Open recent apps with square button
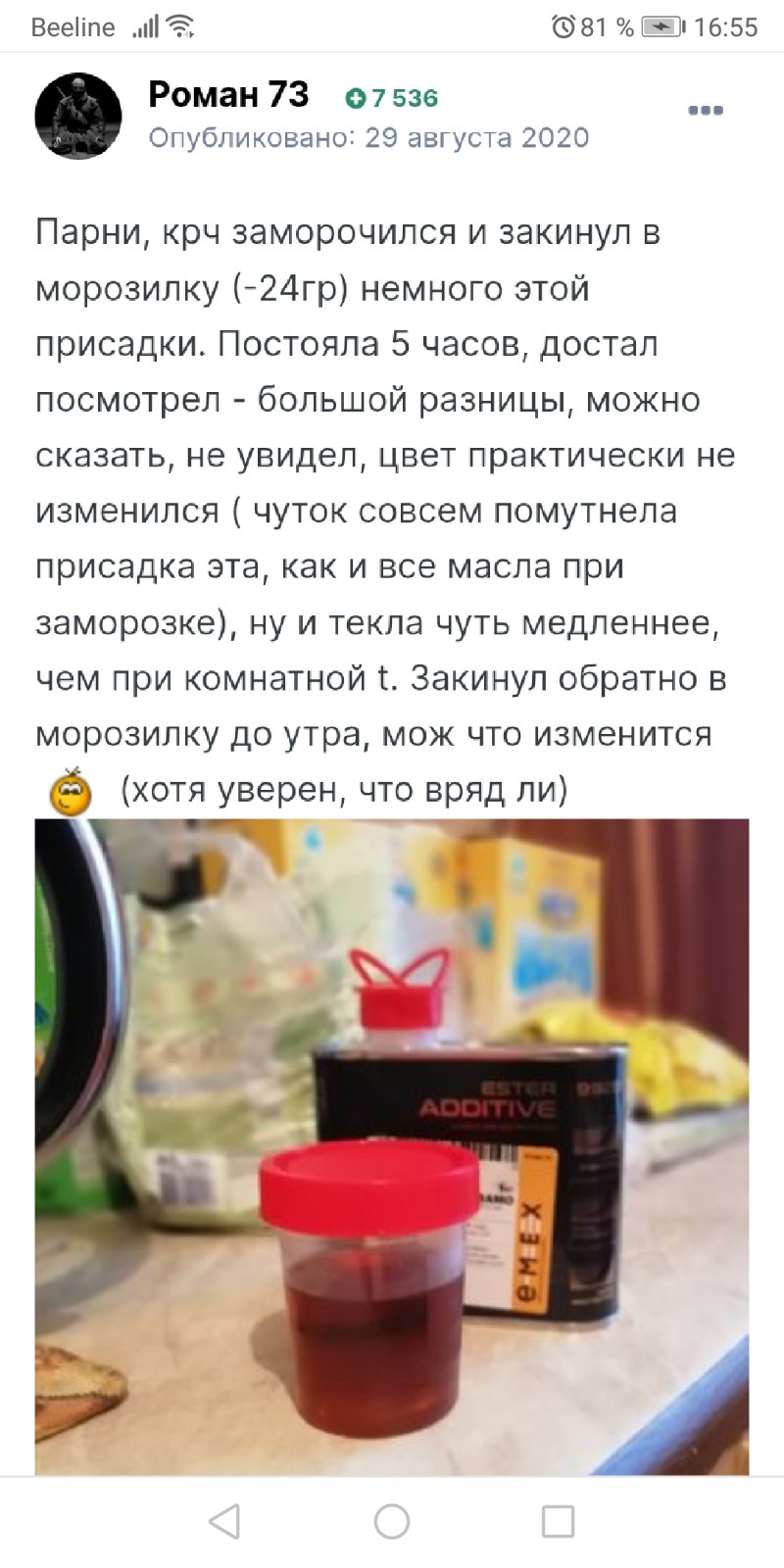The height and width of the screenshot is (1568, 784). [559, 1522]
